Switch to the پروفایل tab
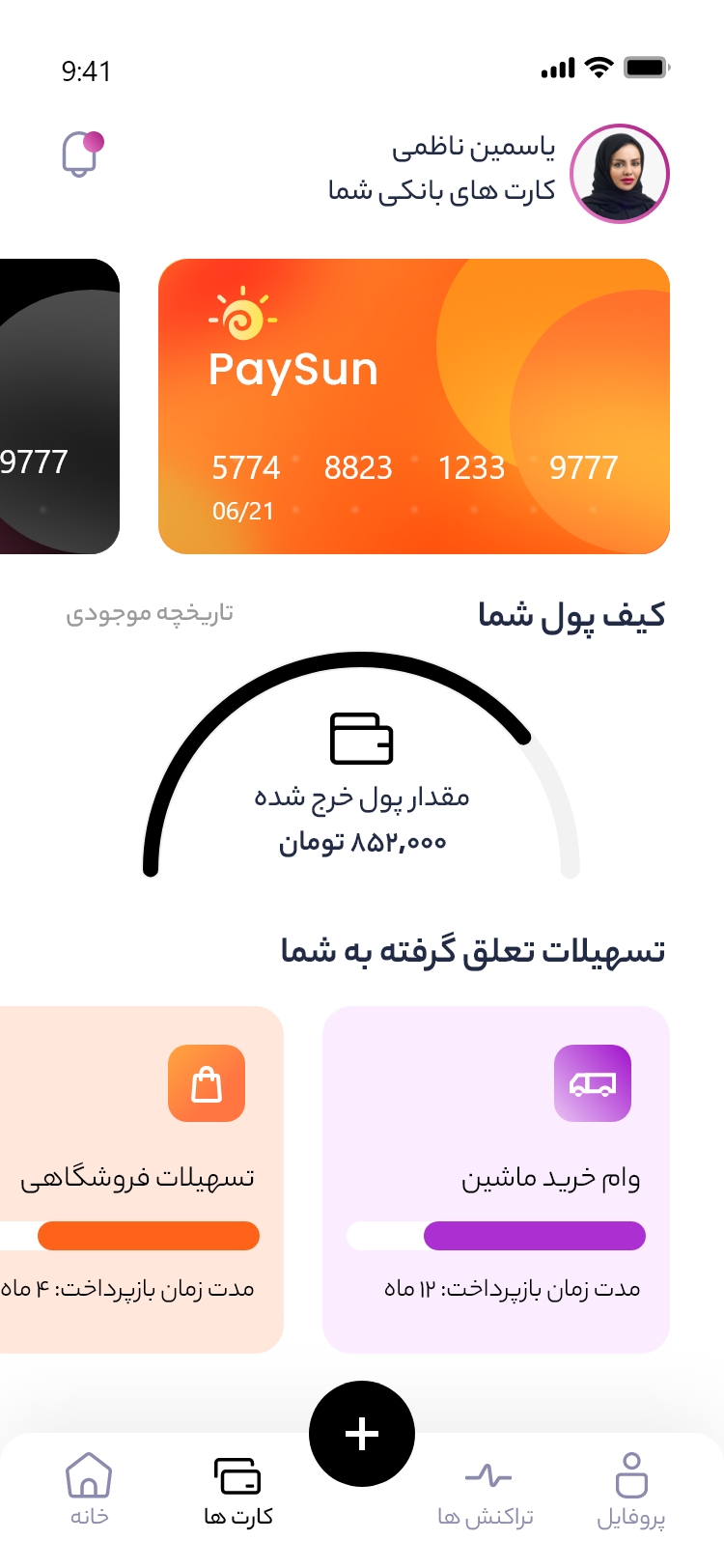Viewport: 724px width, 1568px height. (x=631, y=1490)
